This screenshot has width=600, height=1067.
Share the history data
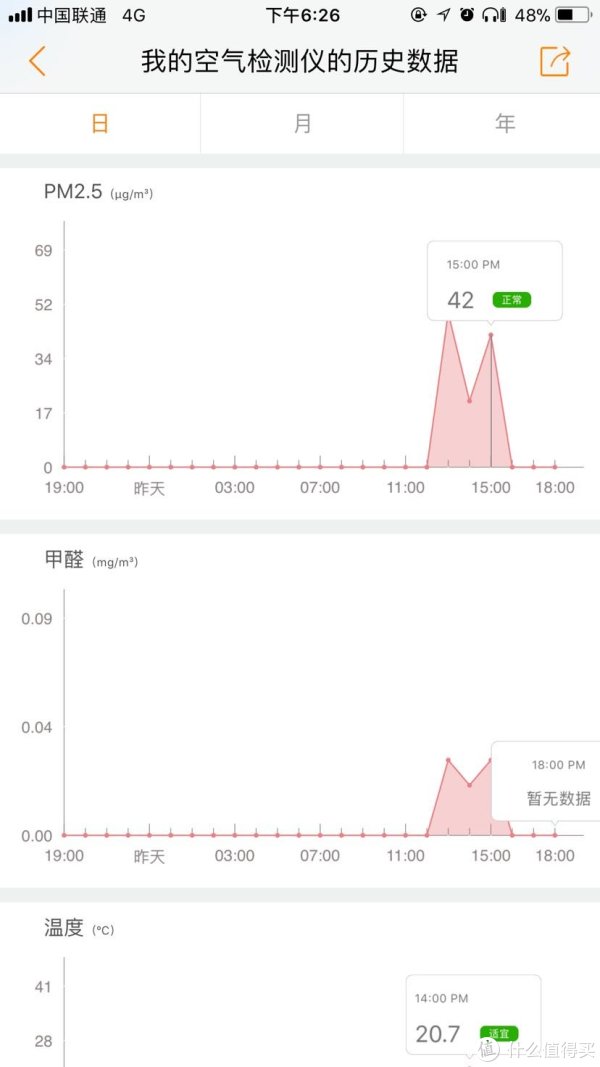pyautogui.click(x=554, y=61)
